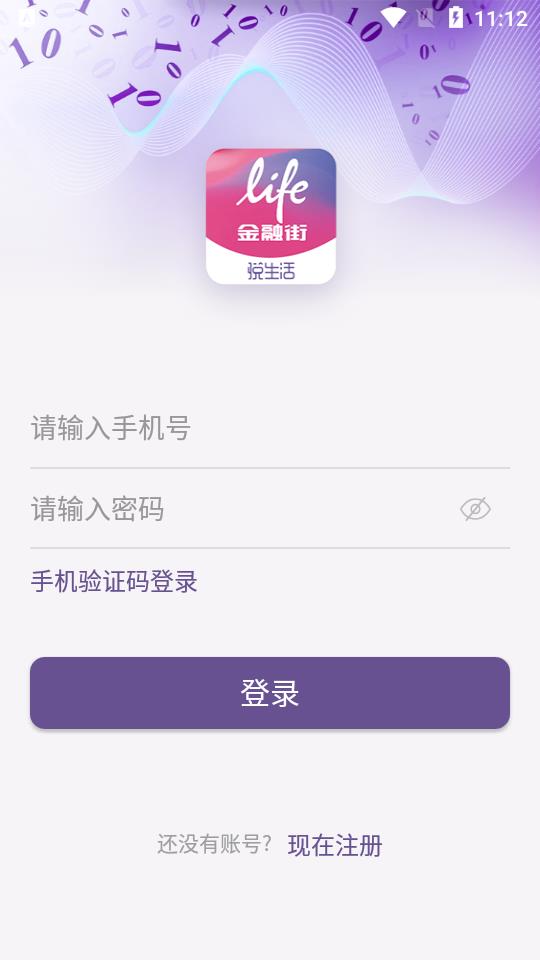The height and width of the screenshot is (960, 540).
Task: Toggle password visibility eye icon
Action: (475, 509)
